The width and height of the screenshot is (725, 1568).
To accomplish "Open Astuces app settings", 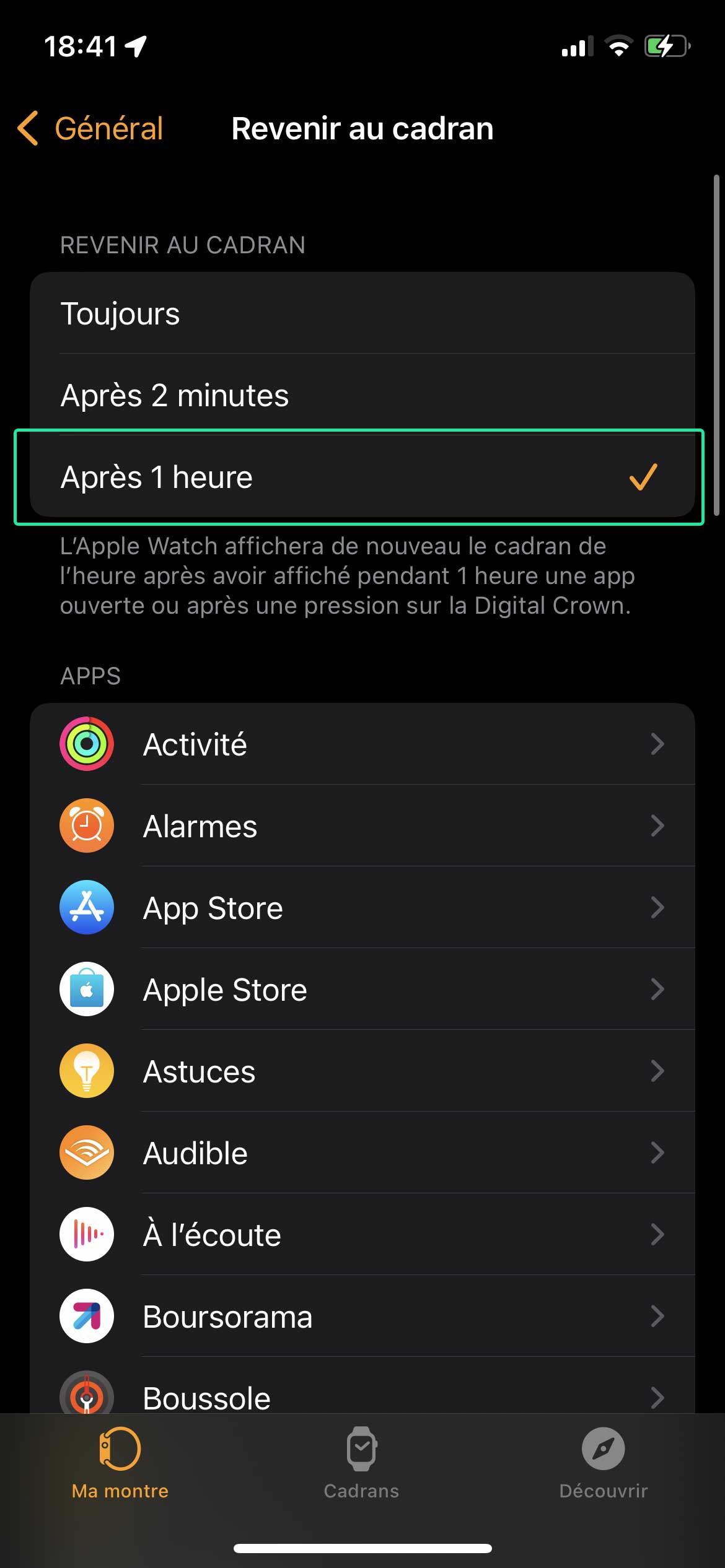I will (362, 1071).
